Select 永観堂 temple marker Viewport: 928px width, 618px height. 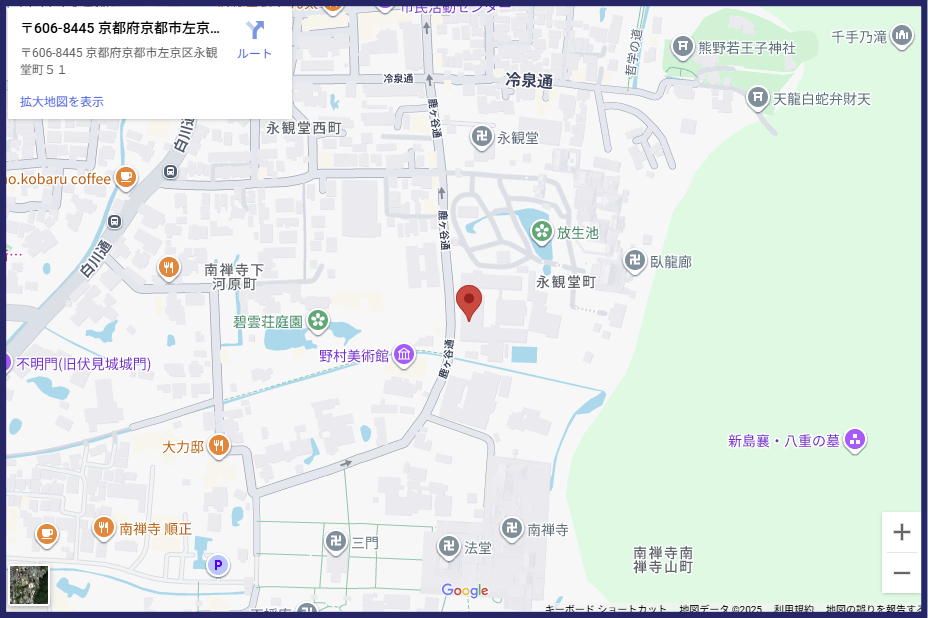482,137
